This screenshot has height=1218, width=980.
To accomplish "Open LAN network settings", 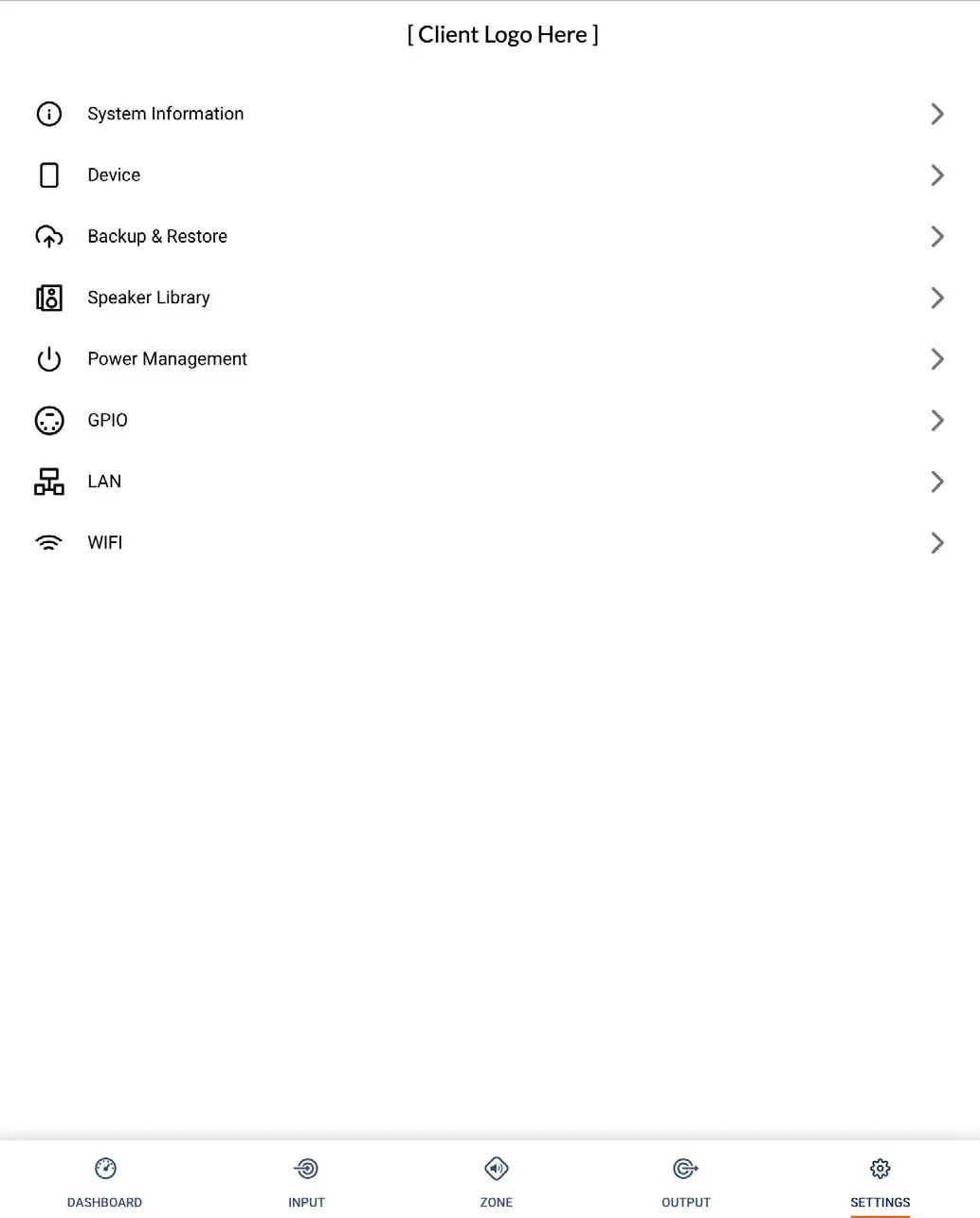I will point(104,482).
